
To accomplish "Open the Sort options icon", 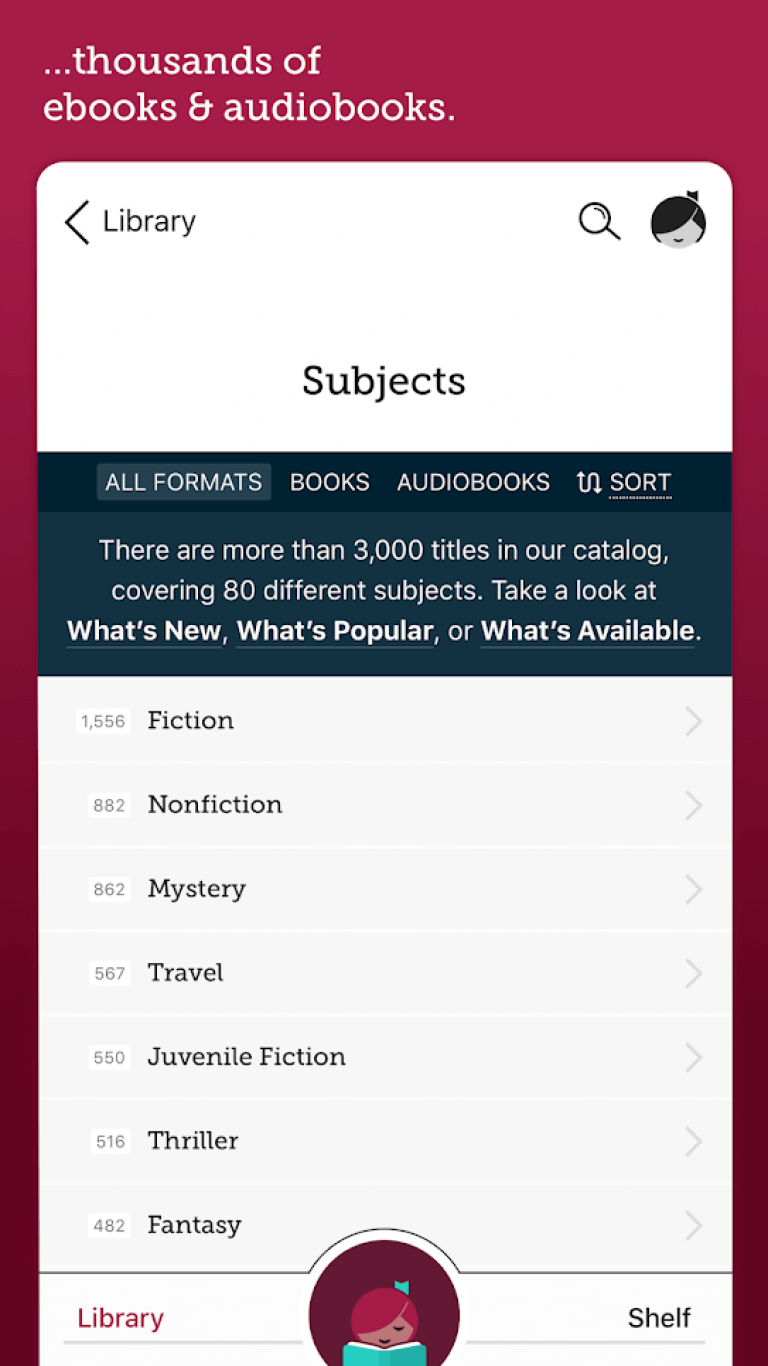I will click(x=624, y=482).
